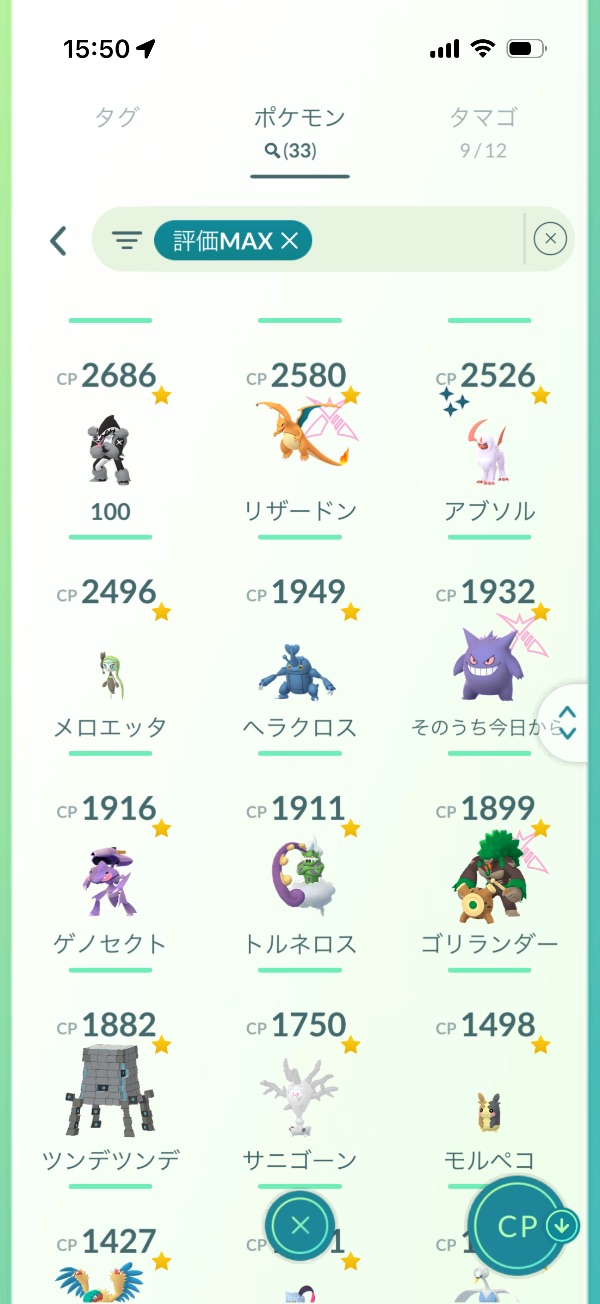This screenshot has width=600, height=1304.
Task: Remove the 評価MAX filter chip
Action: click(x=290, y=241)
